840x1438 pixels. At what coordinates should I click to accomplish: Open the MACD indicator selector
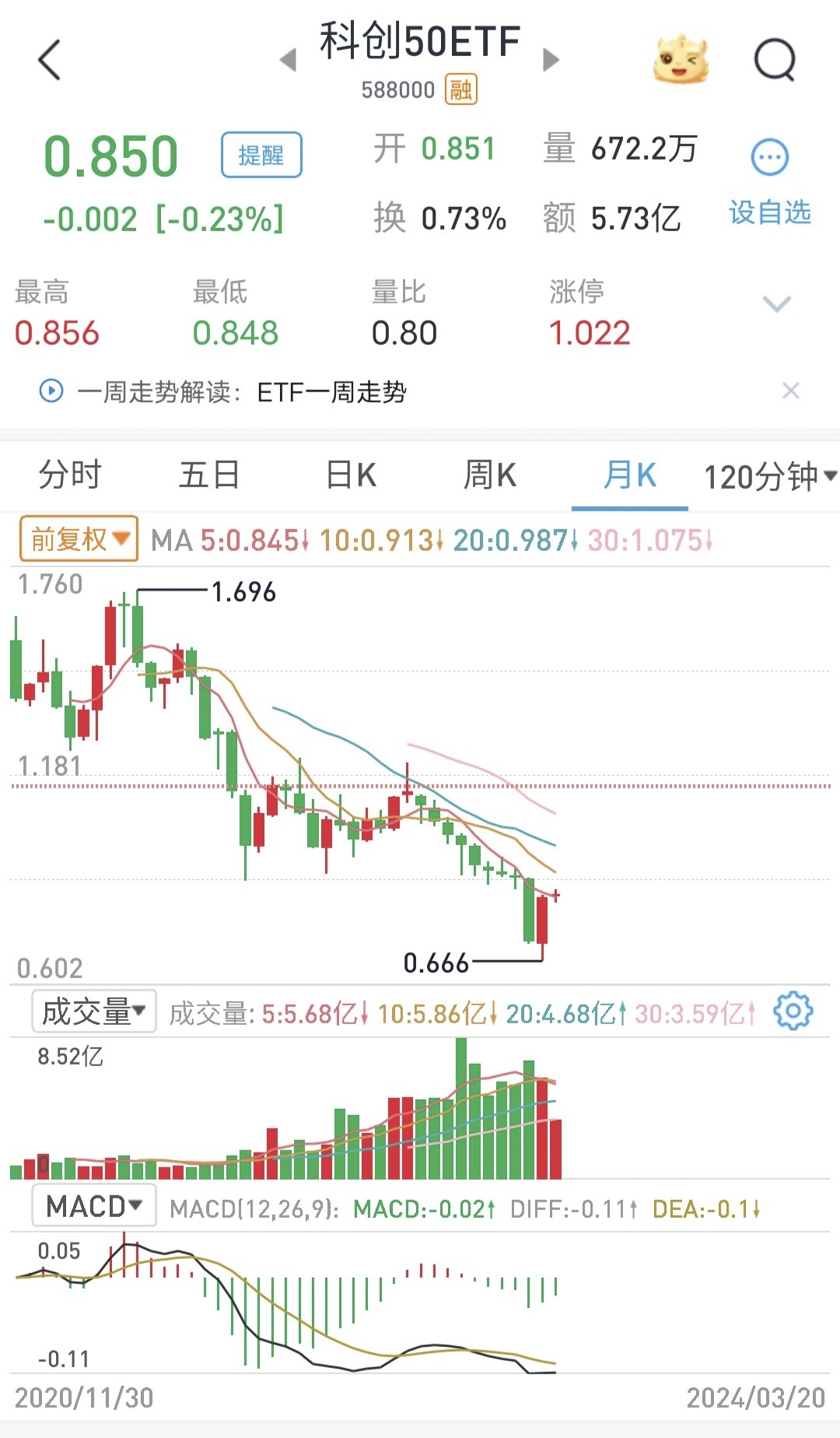click(x=93, y=1205)
